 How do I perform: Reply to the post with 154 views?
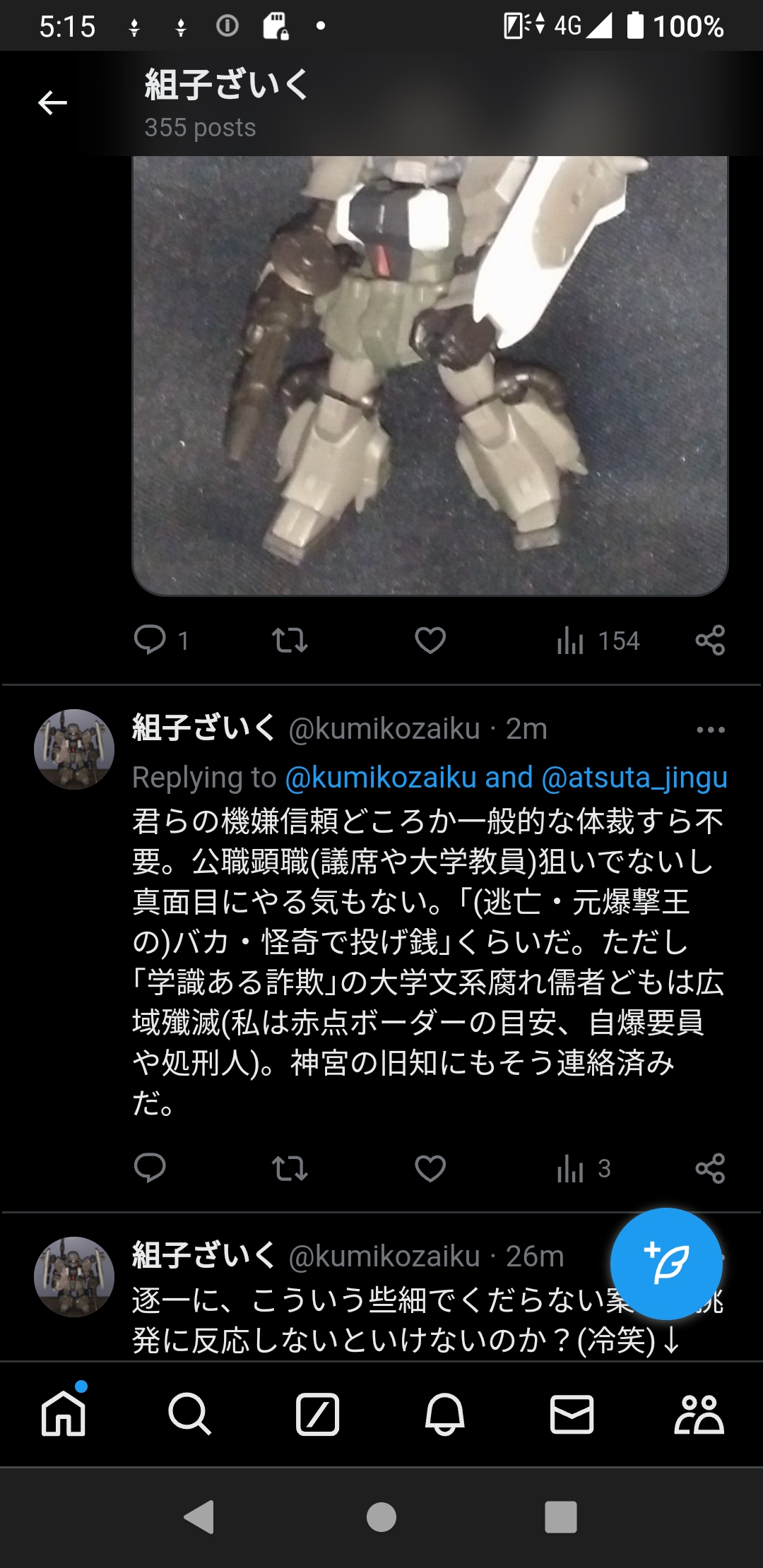click(x=150, y=640)
